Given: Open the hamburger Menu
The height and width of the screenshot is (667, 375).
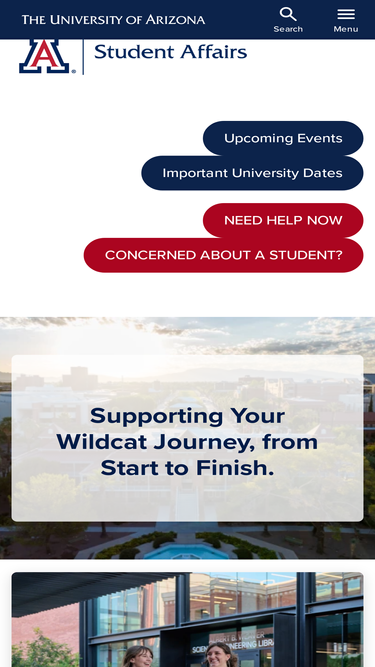Looking at the screenshot, I should [x=346, y=20].
